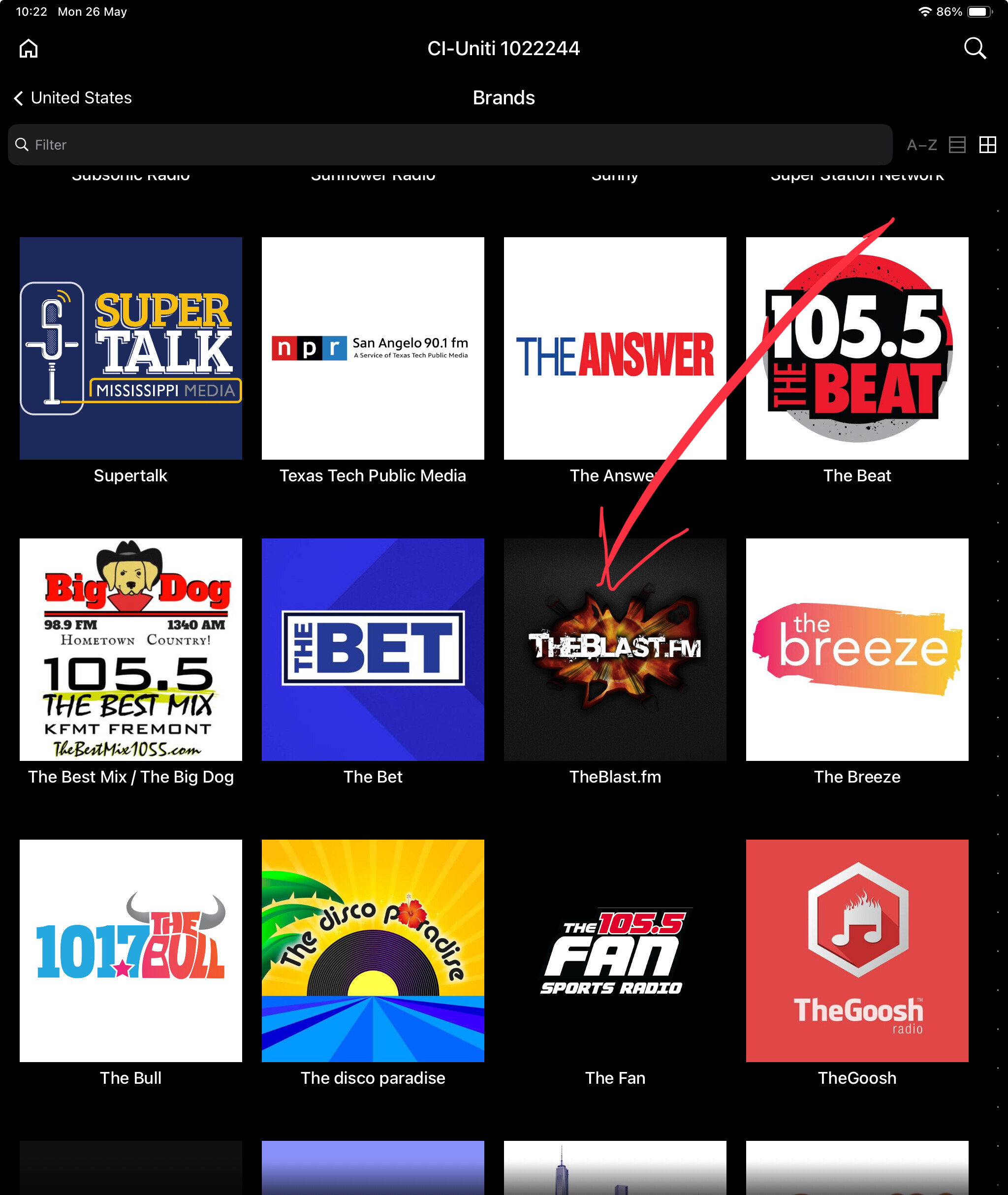This screenshot has width=1008, height=1195.
Task: Open the search magnifier icon
Action: click(975, 49)
